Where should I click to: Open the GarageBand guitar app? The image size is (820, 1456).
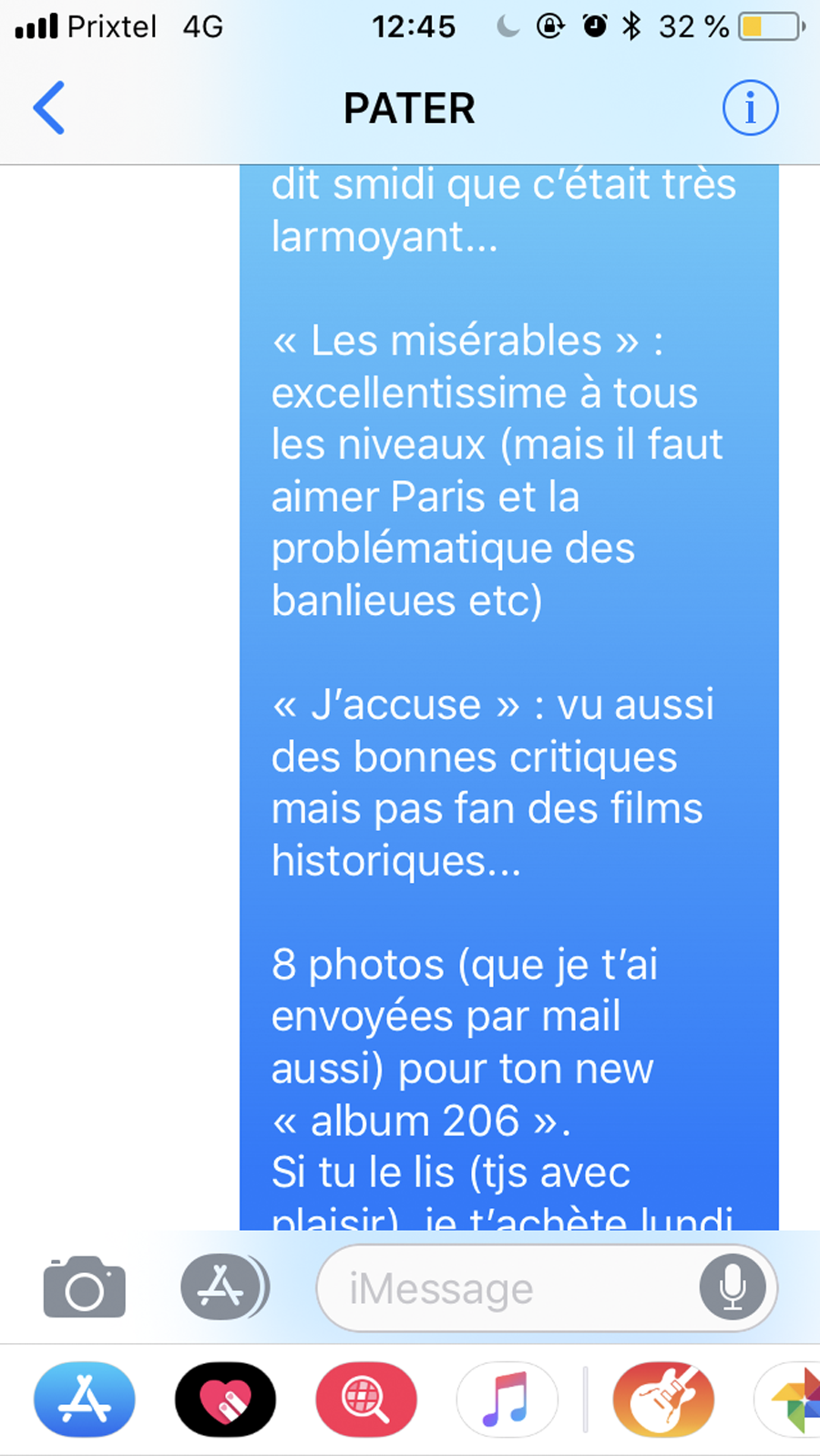(x=663, y=1399)
